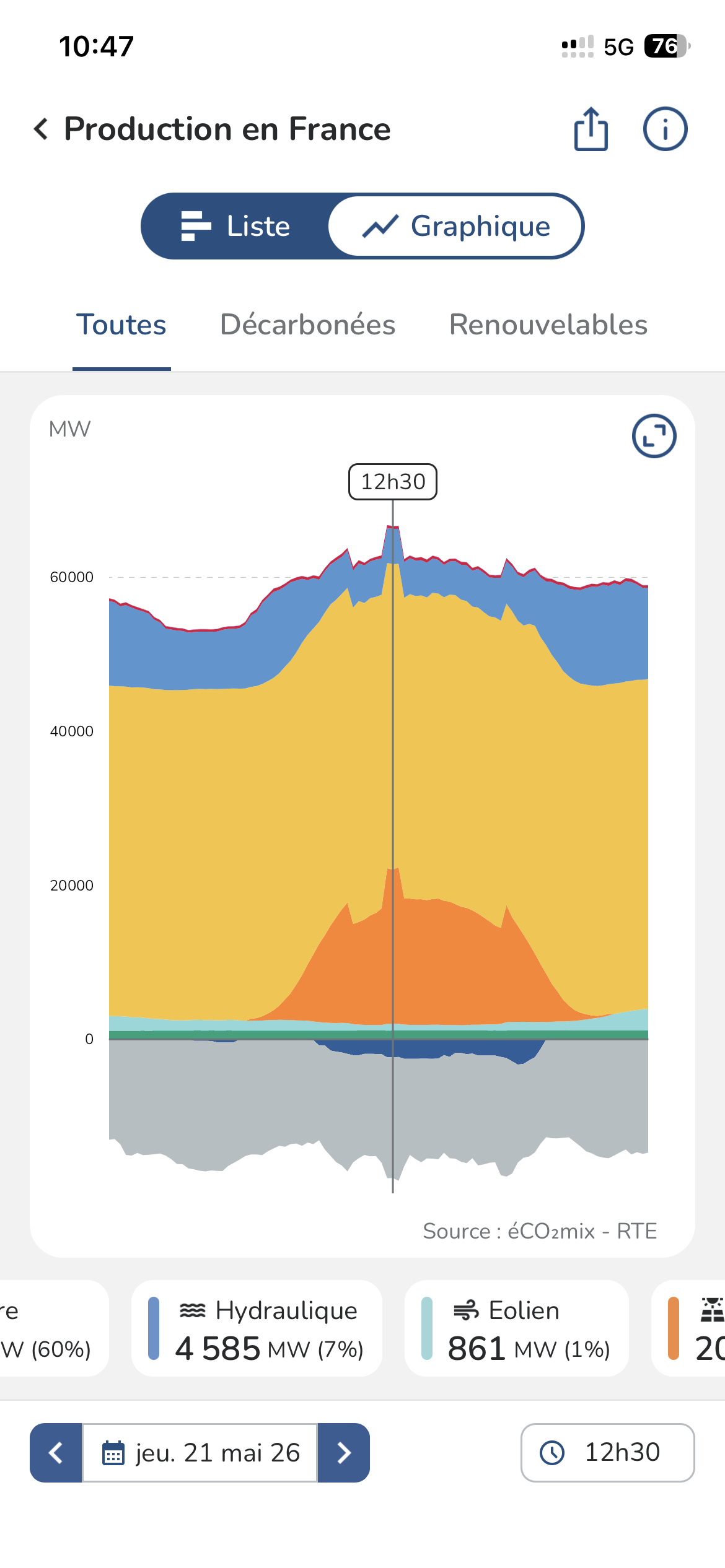Go back from Production en France

(42, 129)
